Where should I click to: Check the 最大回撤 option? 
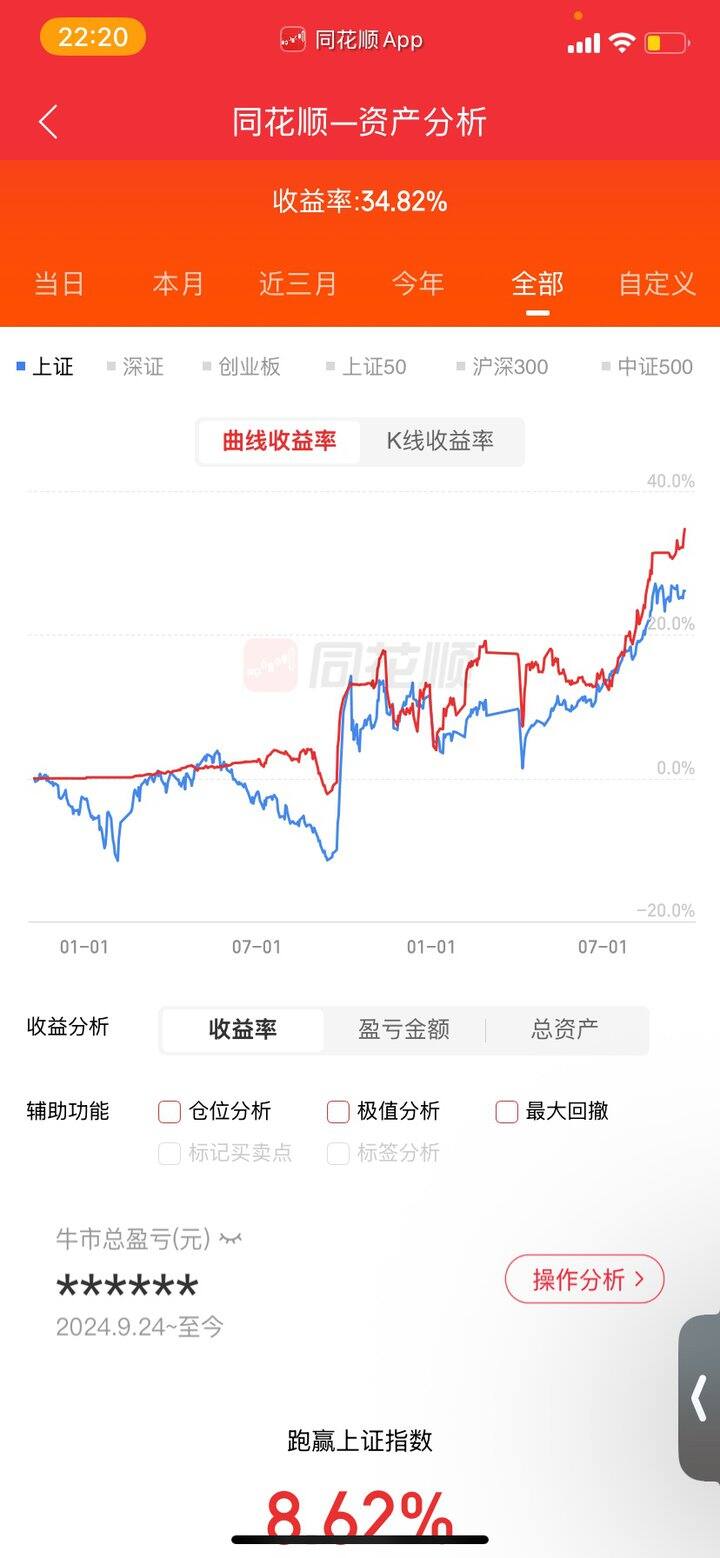click(506, 1110)
